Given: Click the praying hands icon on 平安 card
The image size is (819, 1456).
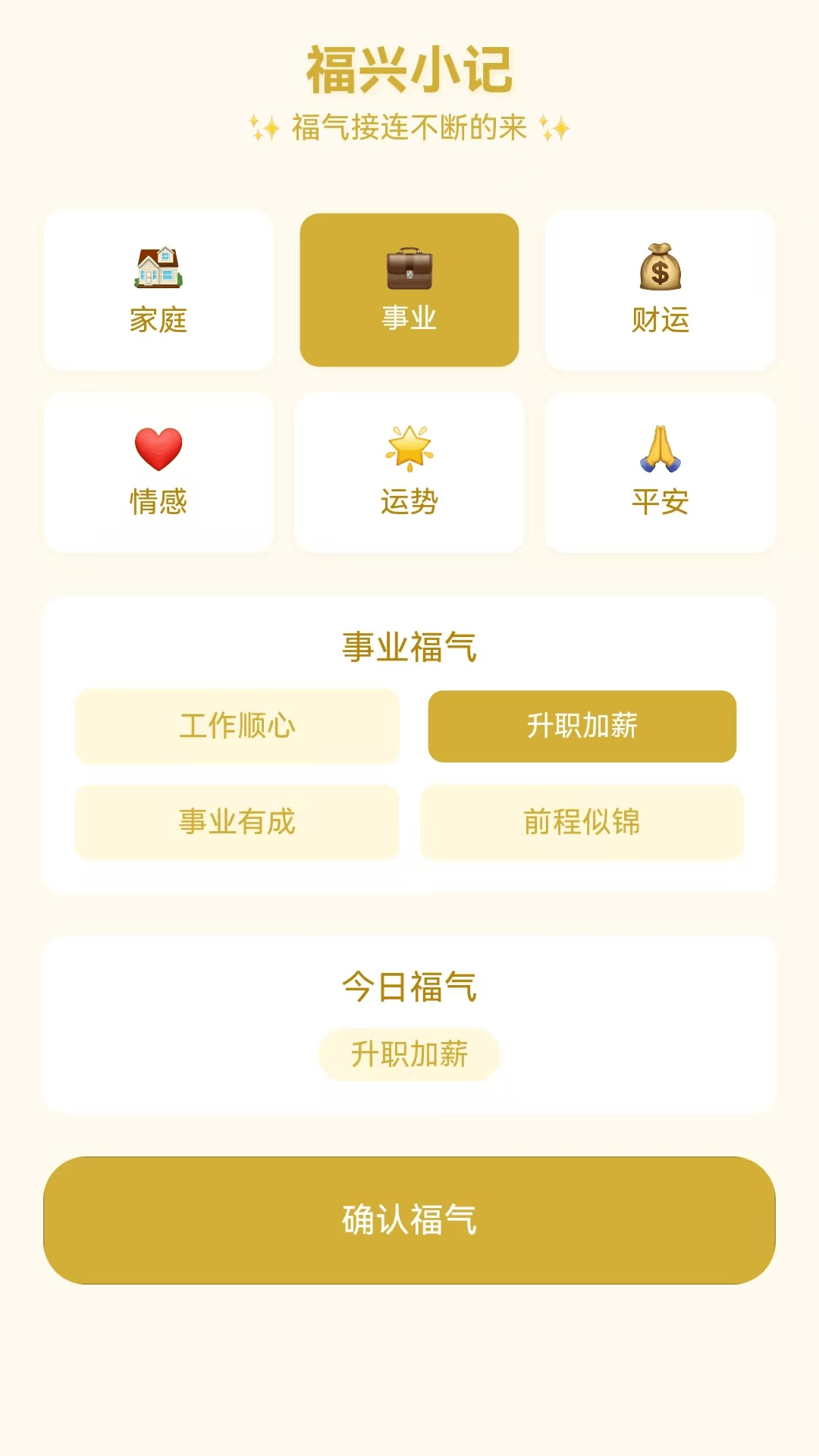Looking at the screenshot, I should tap(660, 446).
